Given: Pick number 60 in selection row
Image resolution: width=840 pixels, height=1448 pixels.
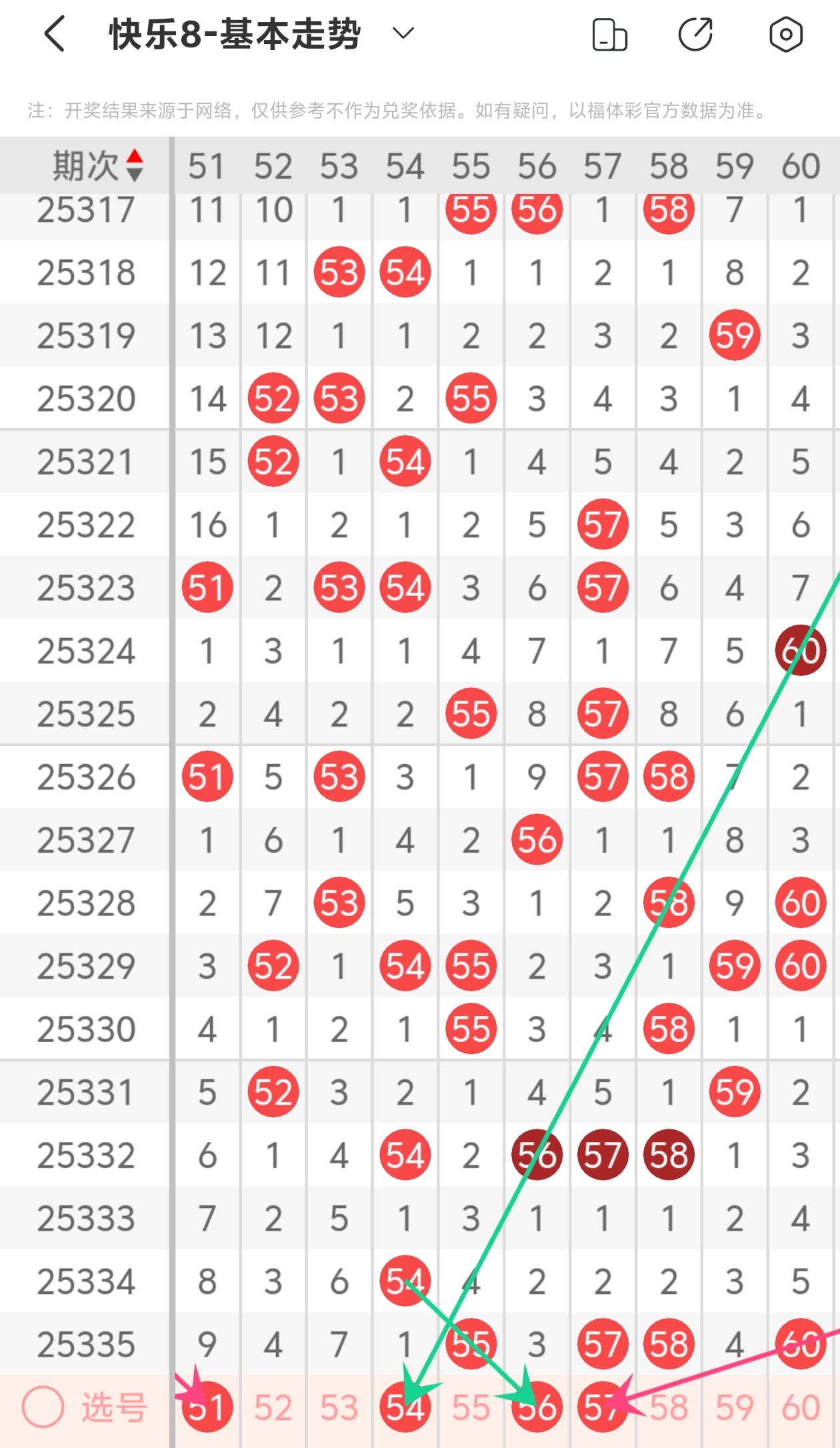Looking at the screenshot, I should (x=801, y=1407).
